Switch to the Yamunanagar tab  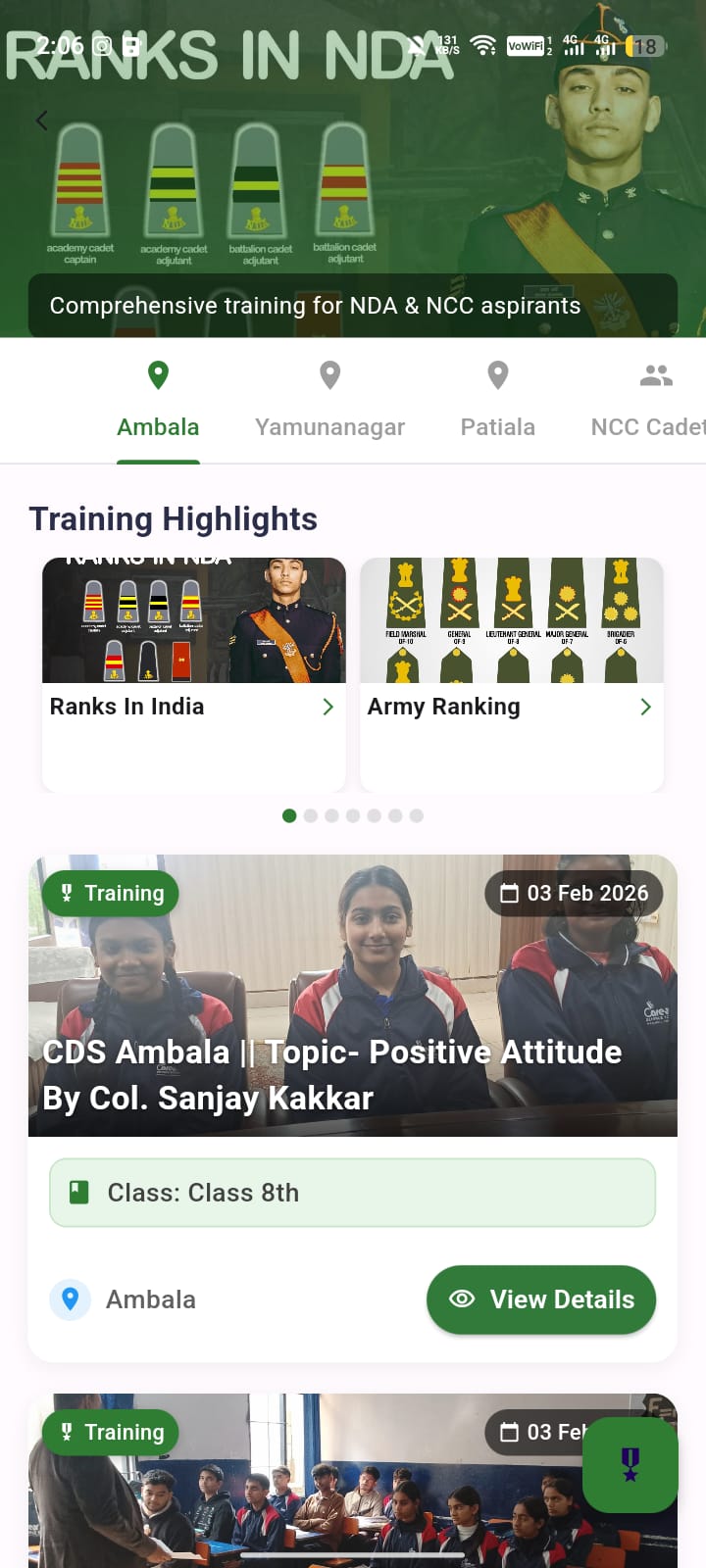pyautogui.click(x=329, y=402)
